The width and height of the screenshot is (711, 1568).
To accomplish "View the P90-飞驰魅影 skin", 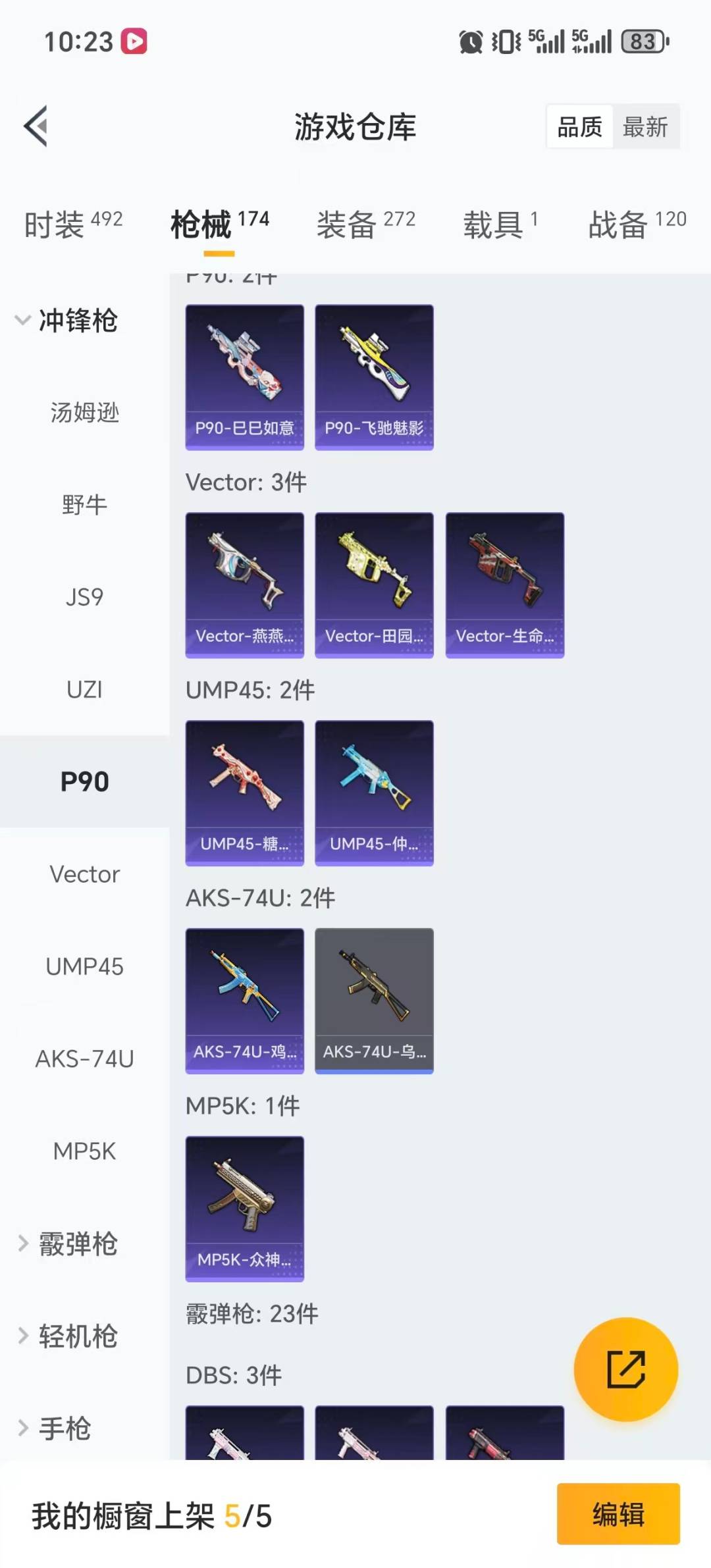I will tap(374, 377).
